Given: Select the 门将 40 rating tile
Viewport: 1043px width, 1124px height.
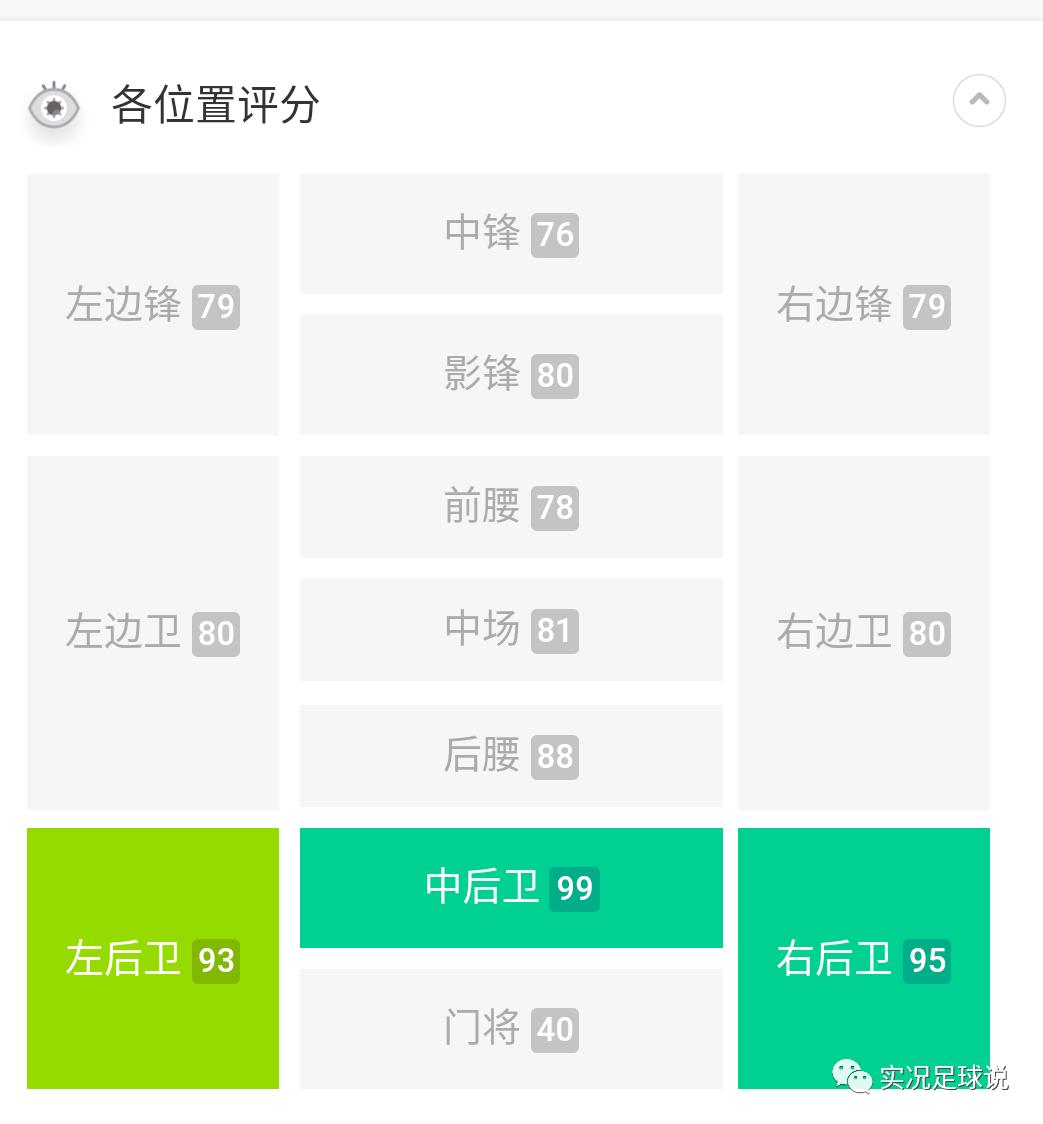Looking at the screenshot, I should point(511,1029).
